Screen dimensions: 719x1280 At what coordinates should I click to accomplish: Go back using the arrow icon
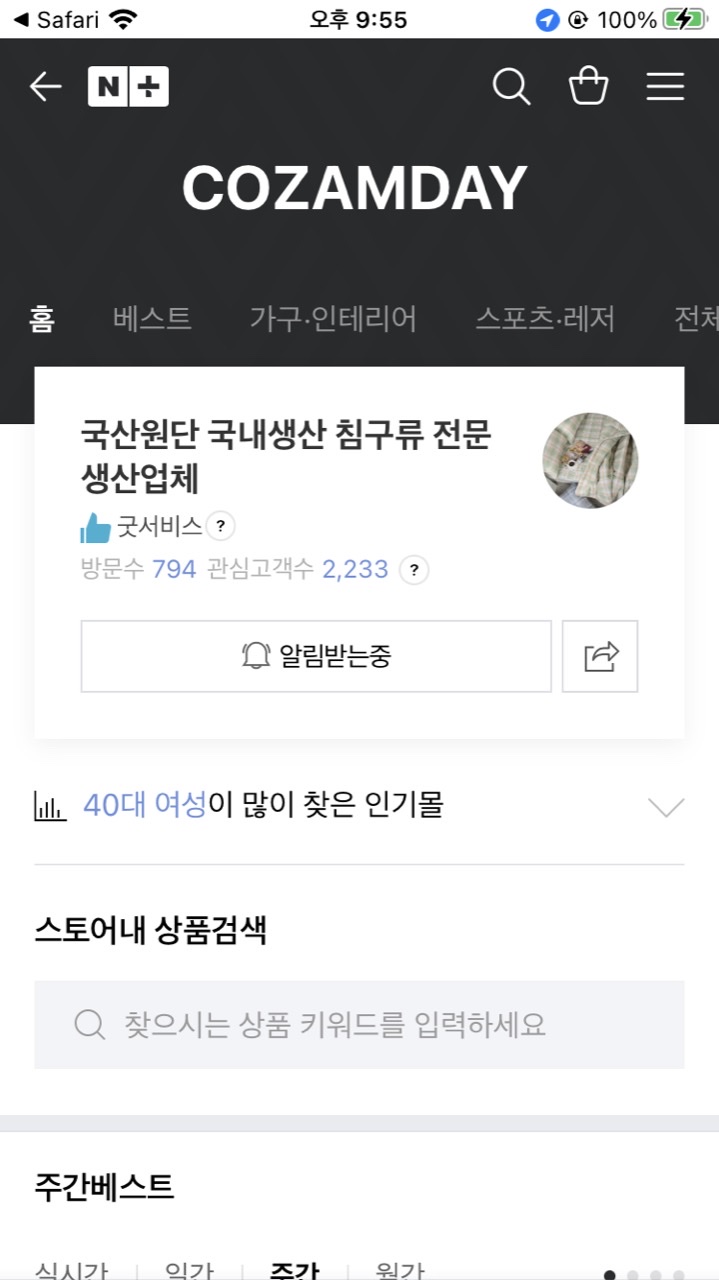pos(46,87)
